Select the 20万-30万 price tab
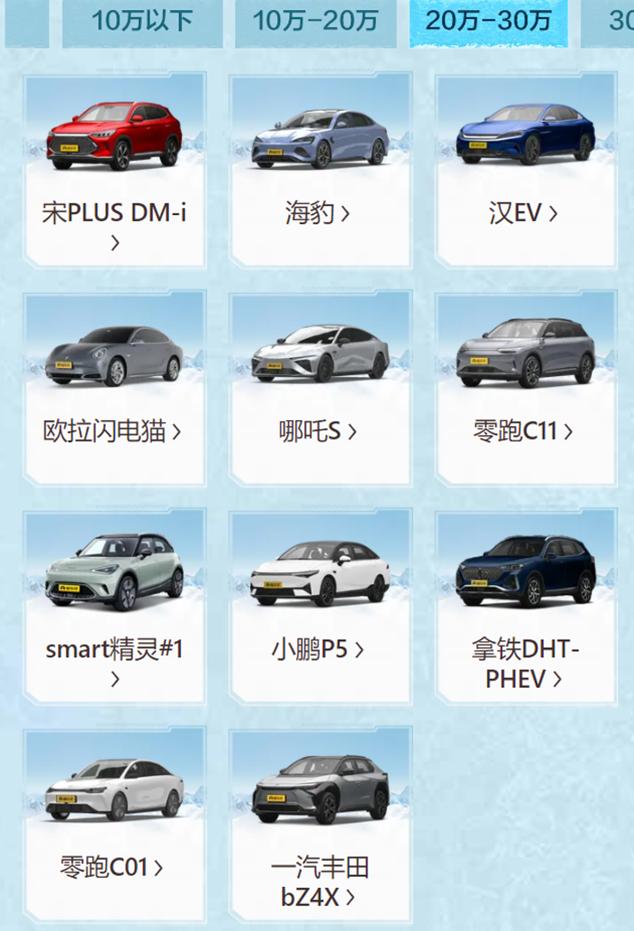This screenshot has width=634, height=931. [x=488, y=21]
